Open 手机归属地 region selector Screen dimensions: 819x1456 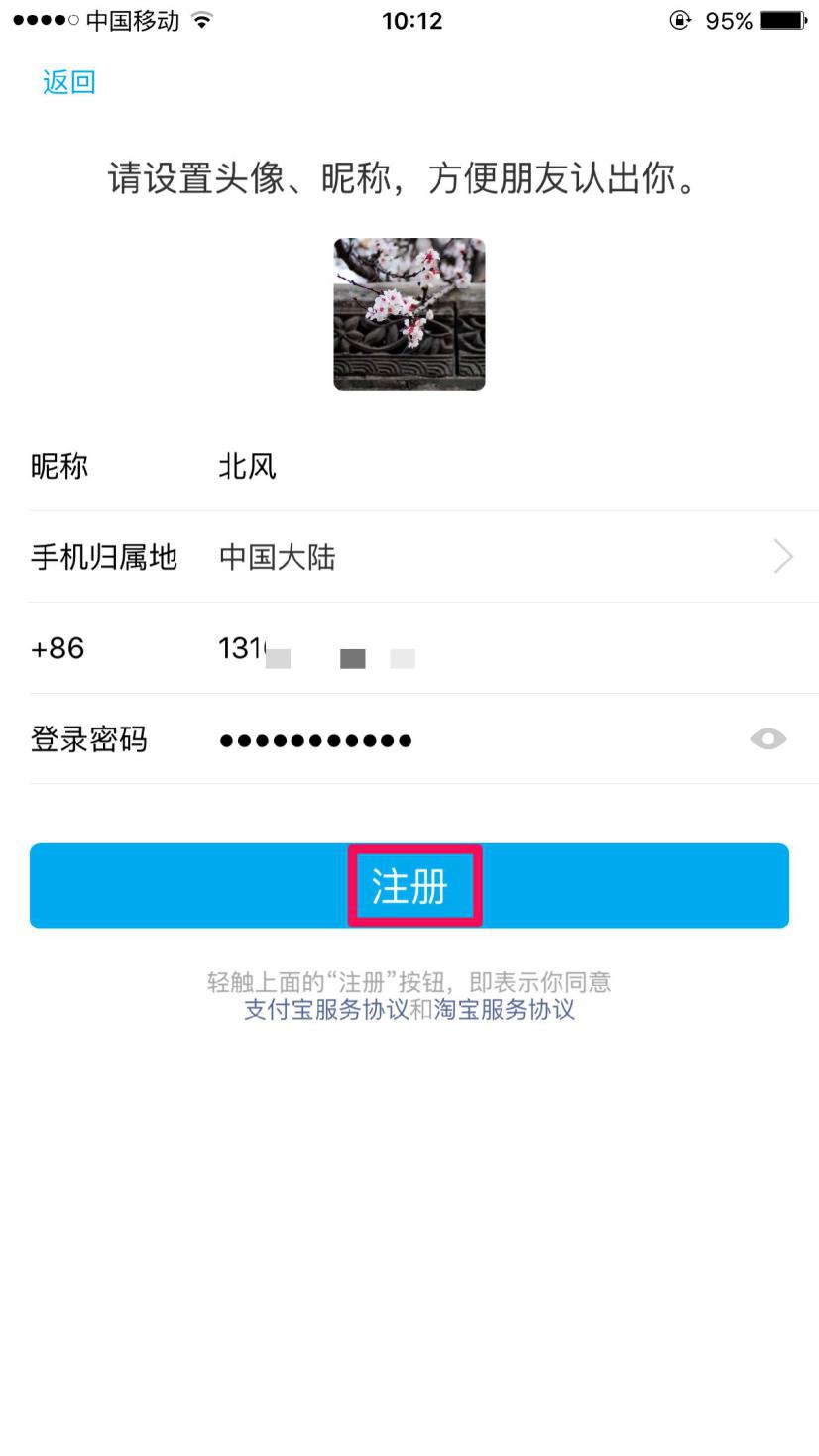(x=496, y=557)
